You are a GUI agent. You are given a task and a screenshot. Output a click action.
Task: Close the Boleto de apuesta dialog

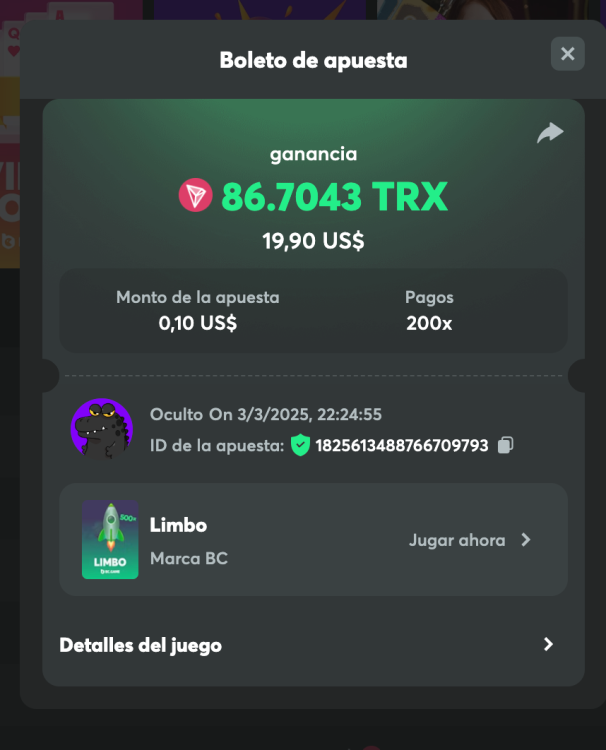[x=567, y=54]
